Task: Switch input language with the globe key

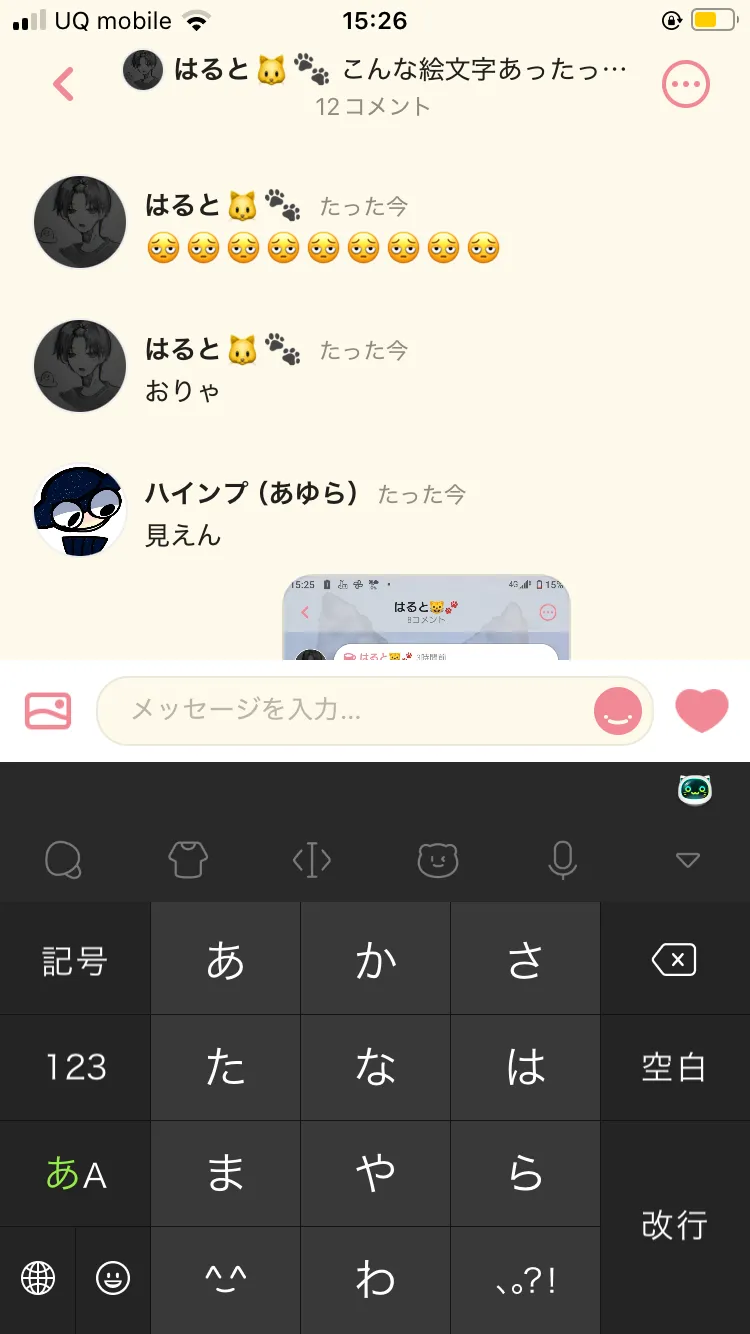Action: pos(38,1277)
